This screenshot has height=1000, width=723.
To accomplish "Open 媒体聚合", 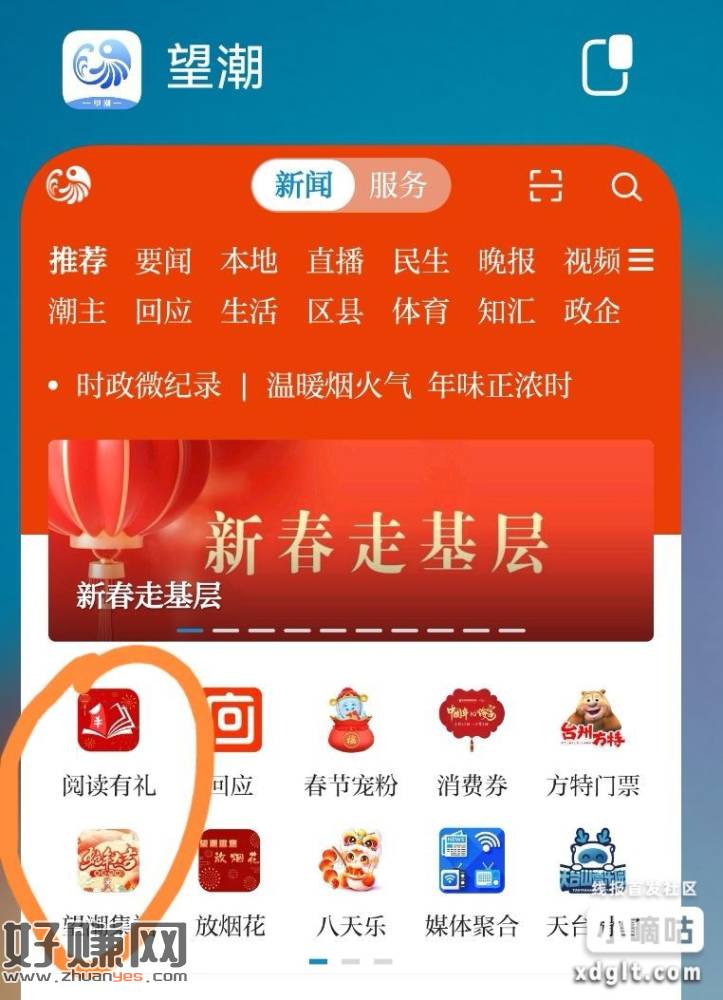I will coord(472,880).
